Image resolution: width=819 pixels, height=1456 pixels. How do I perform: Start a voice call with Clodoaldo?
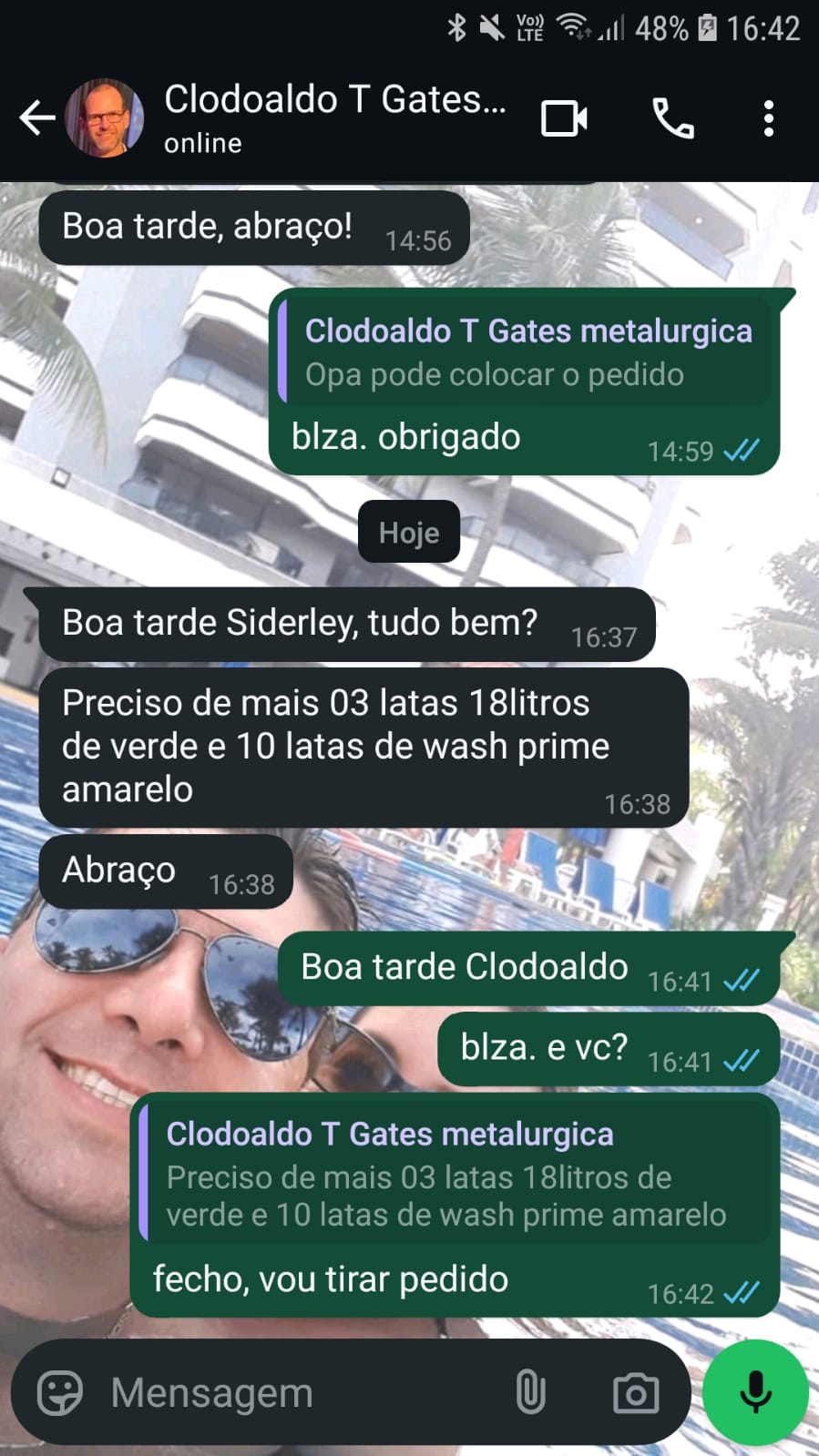(x=673, y=119)
